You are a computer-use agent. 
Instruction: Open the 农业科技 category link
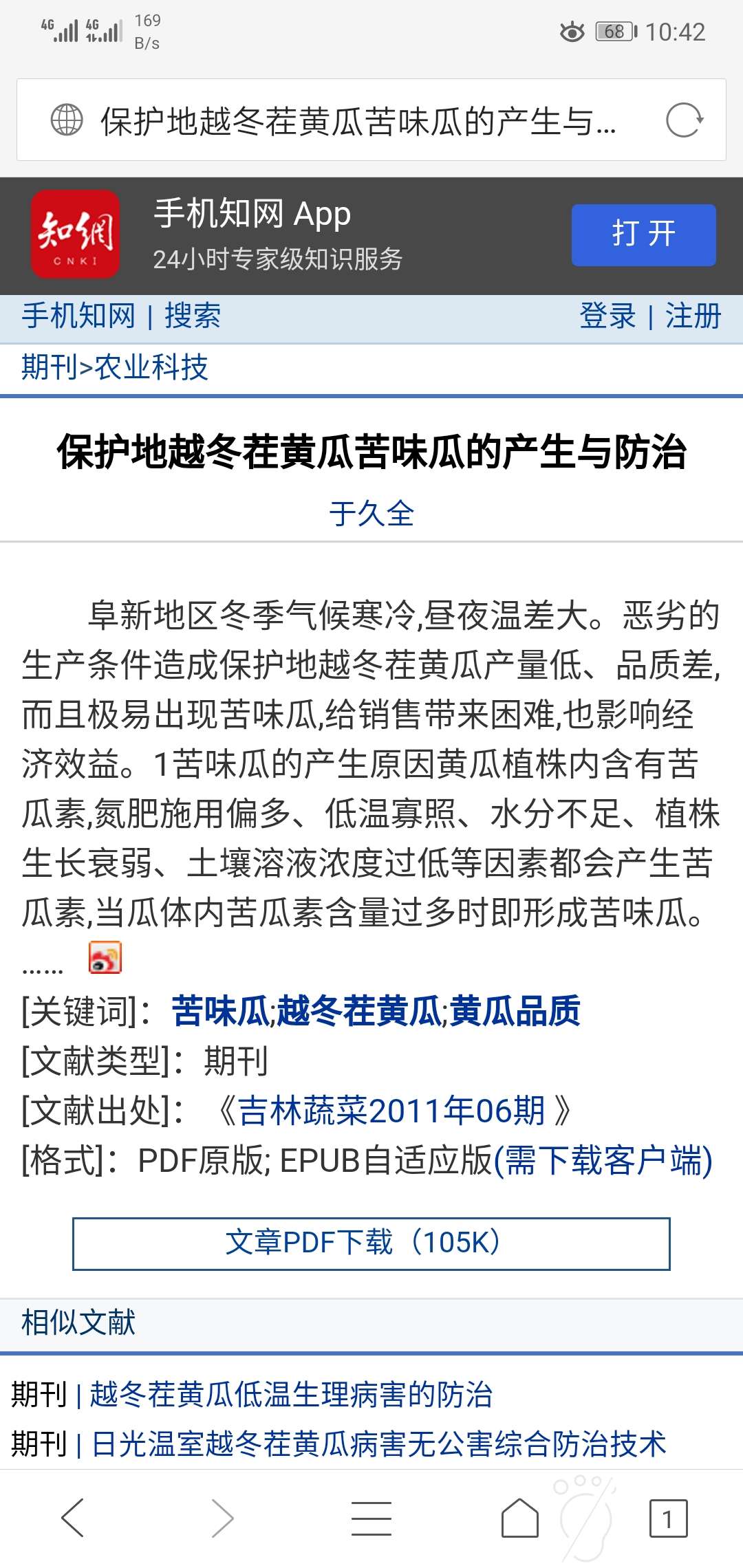coord(151,367)
